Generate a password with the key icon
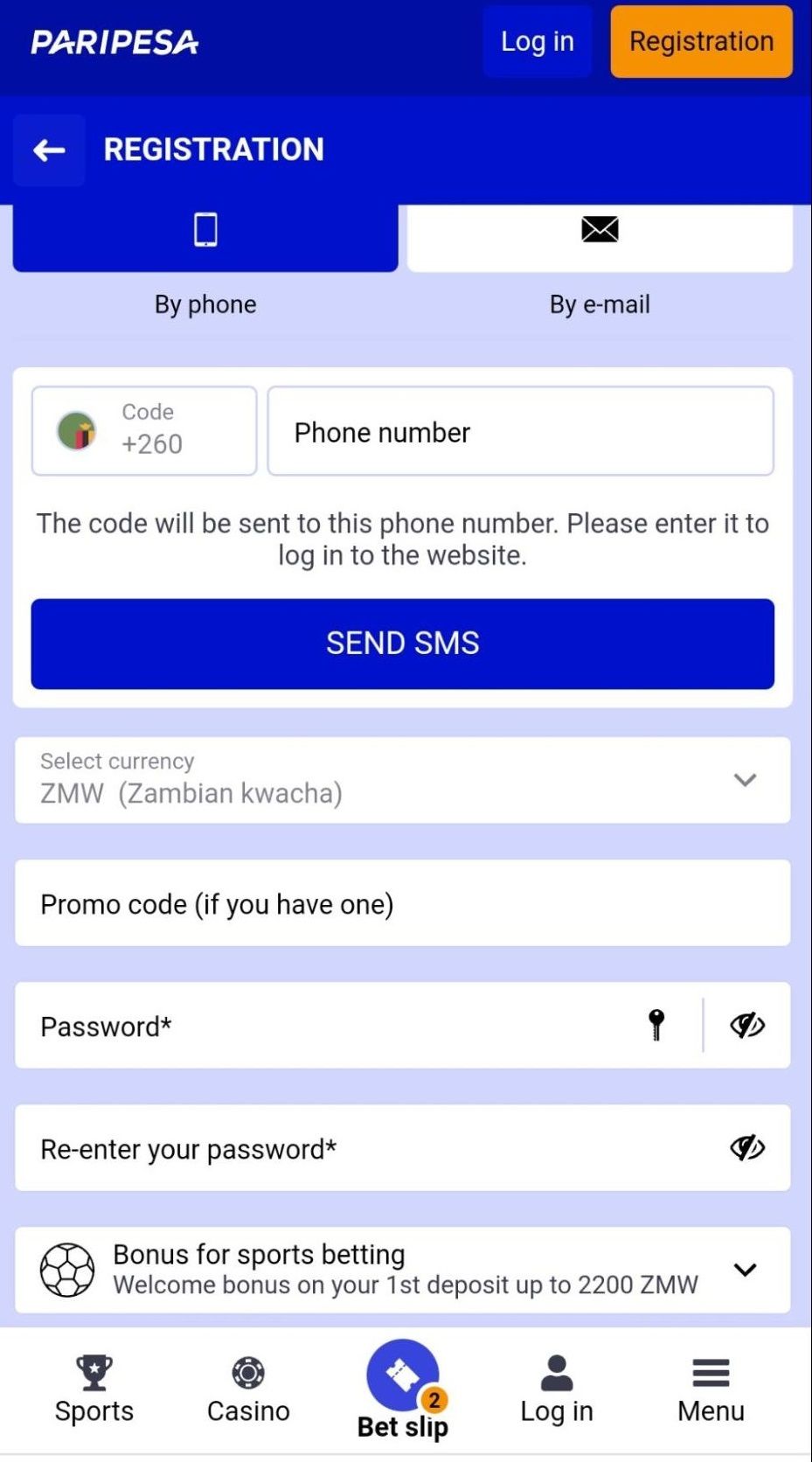Screen dimensions: 812x1462 point(656,1024)
